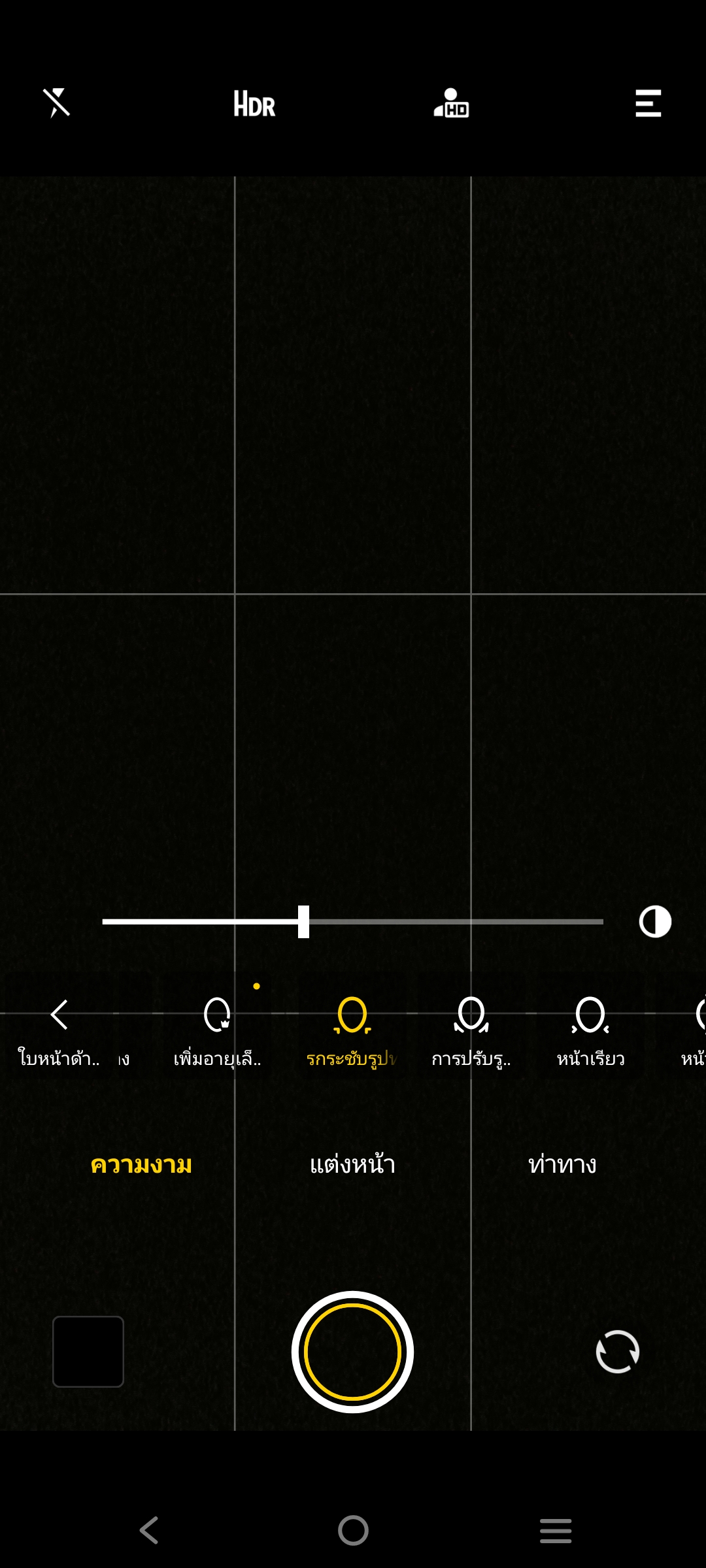Toggle the flash icon
The image size is (706, 1568).
(57, 103)
